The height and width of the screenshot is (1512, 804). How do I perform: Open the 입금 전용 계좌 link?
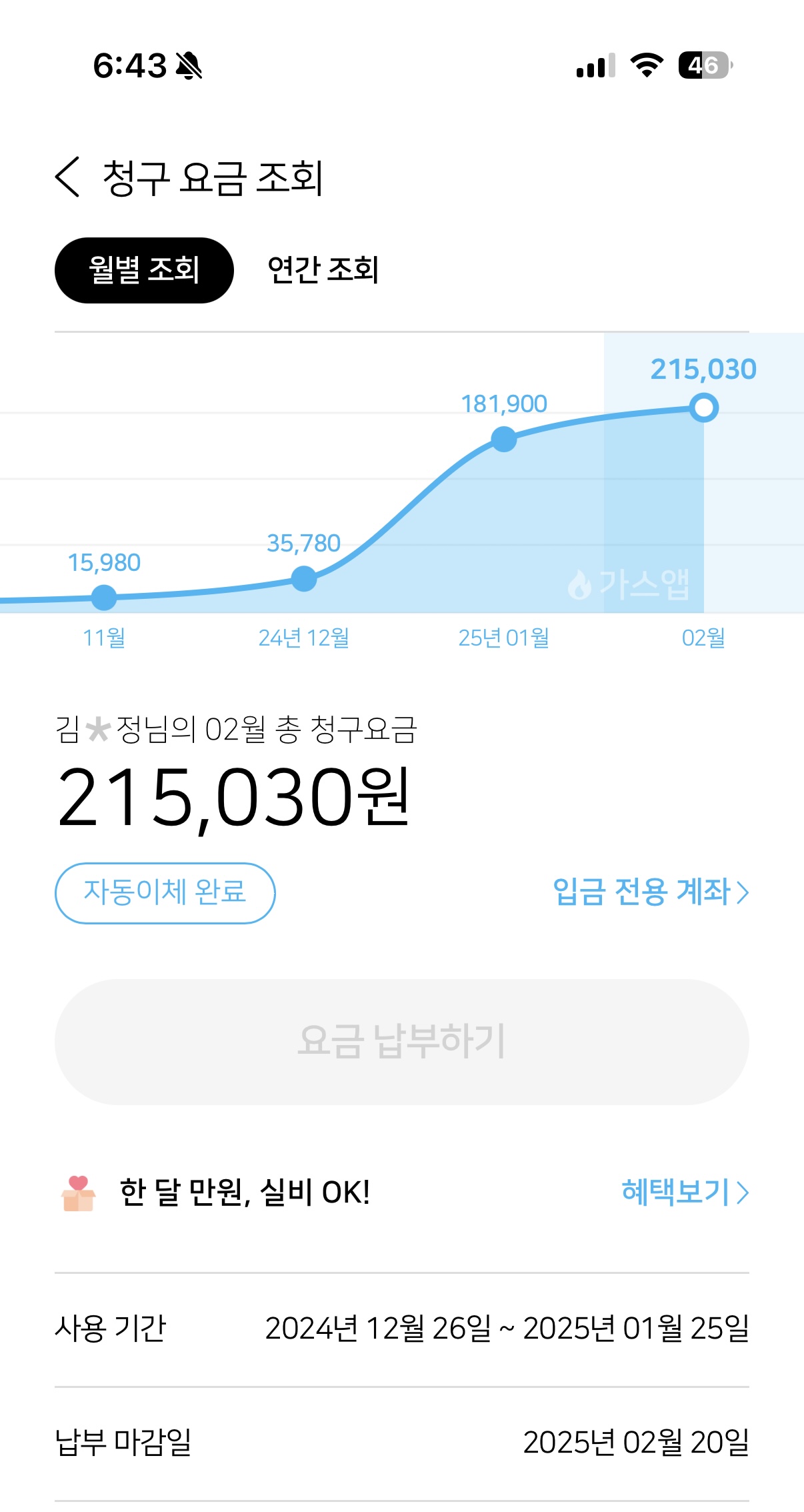click(651, 892)
